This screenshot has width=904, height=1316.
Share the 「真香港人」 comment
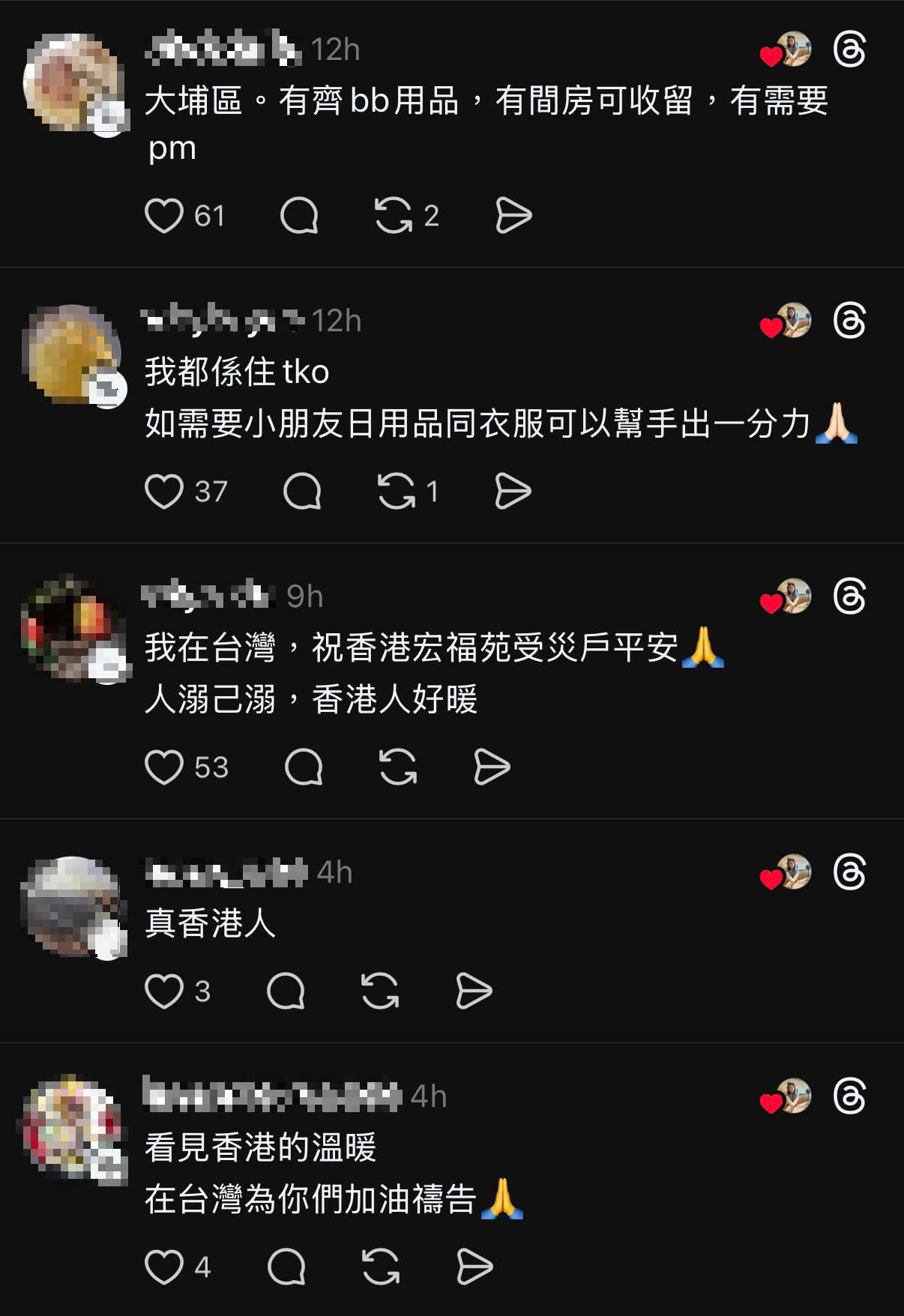pyautogui.click(x=472, y=992)
